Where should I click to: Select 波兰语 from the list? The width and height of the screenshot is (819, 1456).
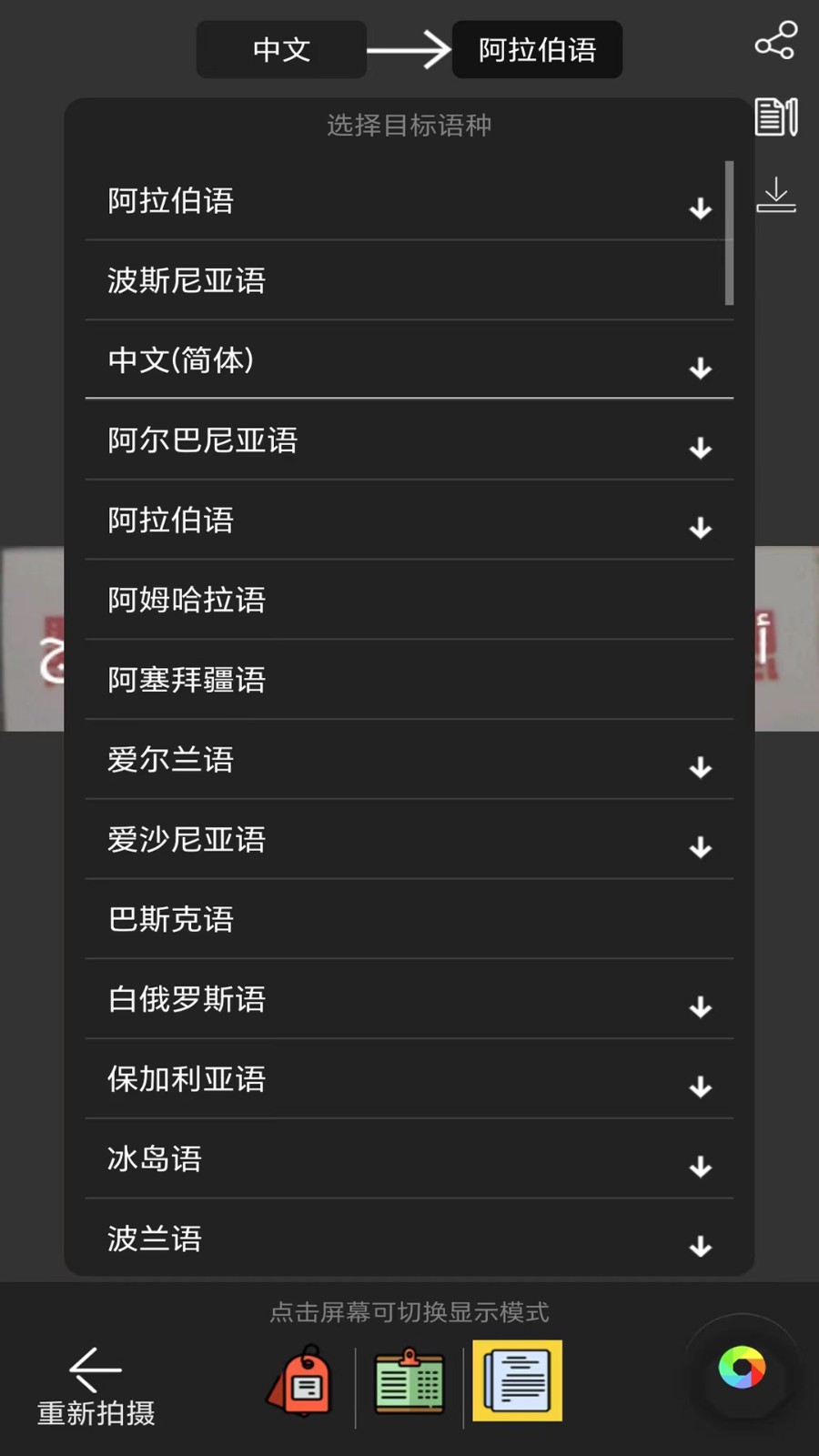155,1239
